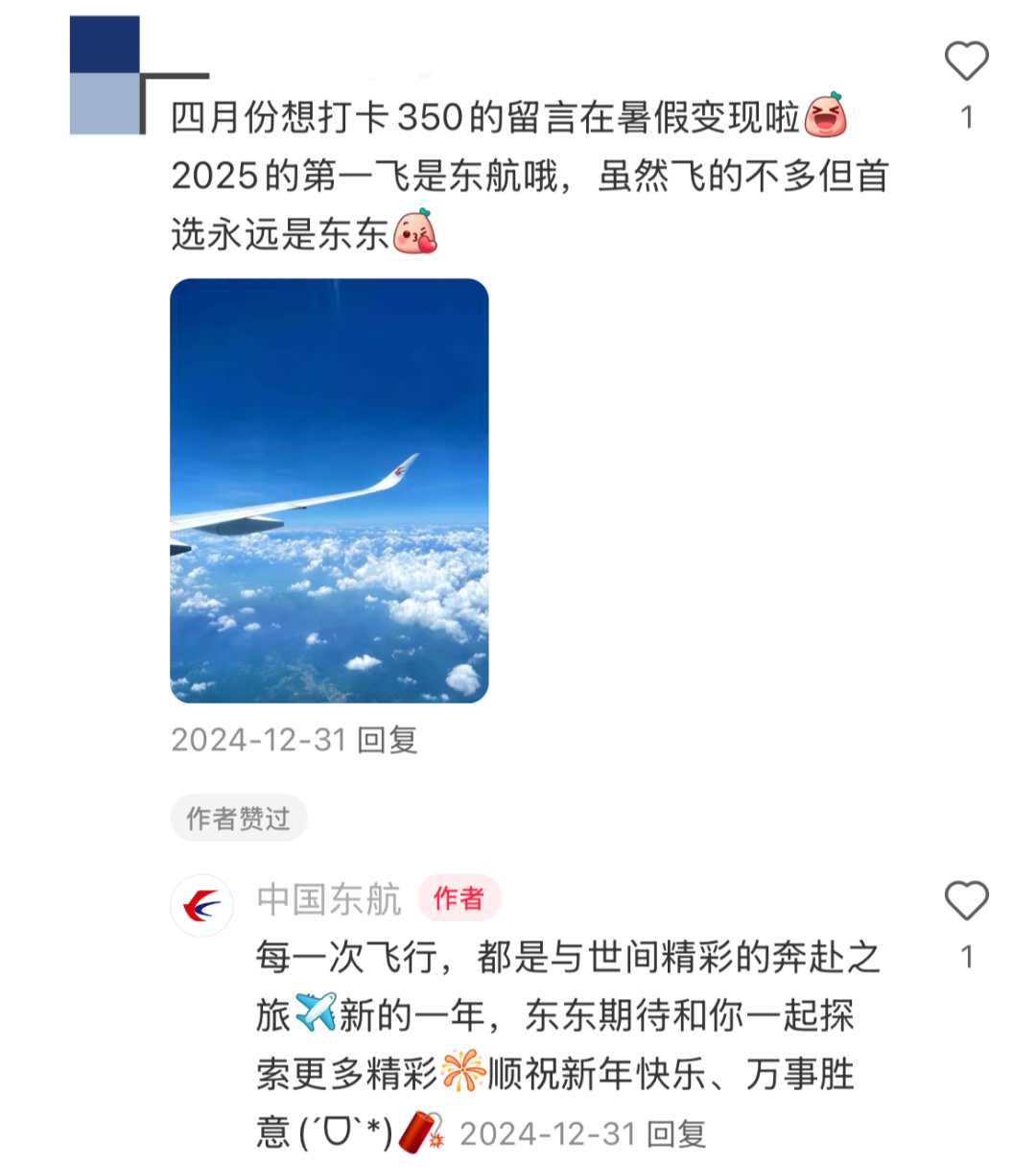Open the airplane wing photo in the comment
The height and width of the screenshot is (1167, 1036).
[329, 490]
